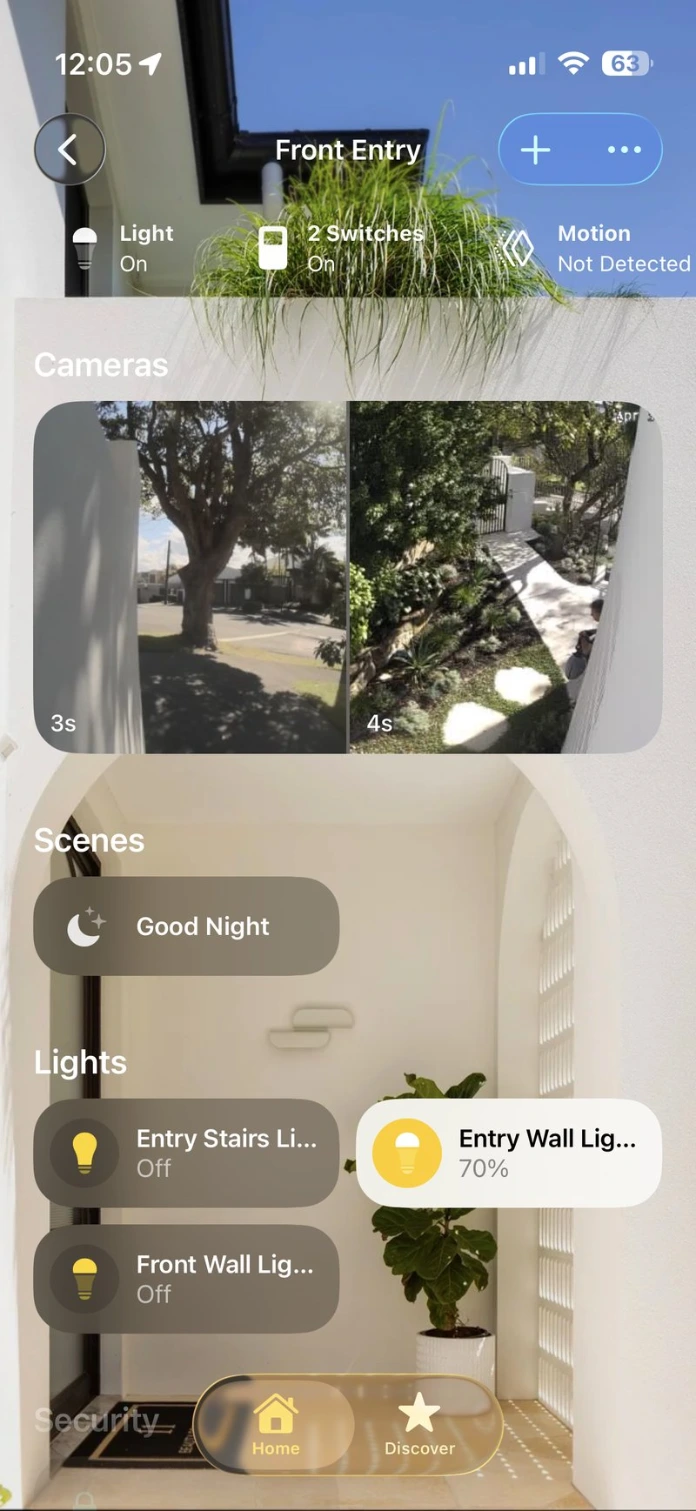Image resolution: width=696 pixels, height=1511 pixels.
Task: Open the 2 Switches status
Action: tap(340, 248)
